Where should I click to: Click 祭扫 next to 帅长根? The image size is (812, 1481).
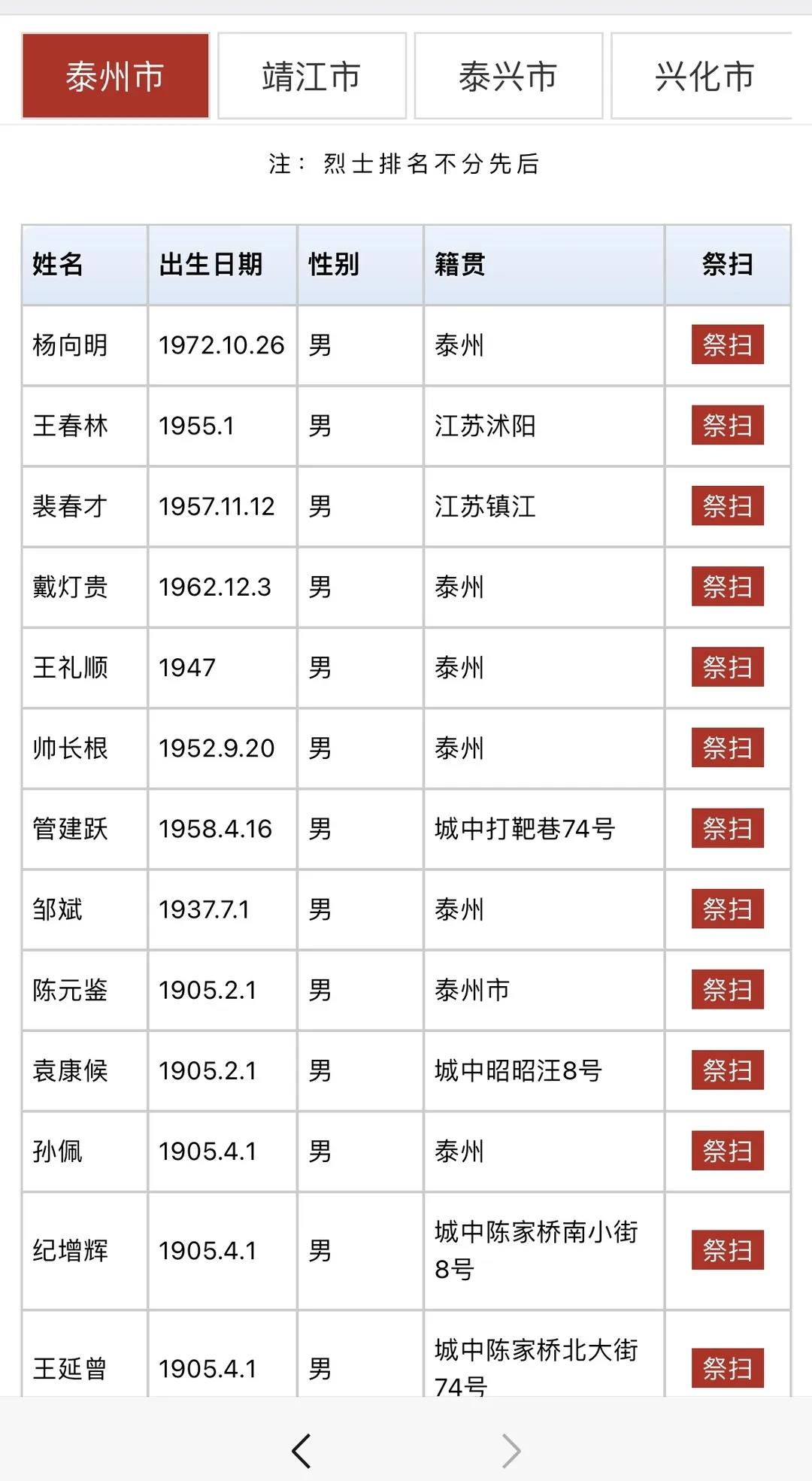[727, 748]
